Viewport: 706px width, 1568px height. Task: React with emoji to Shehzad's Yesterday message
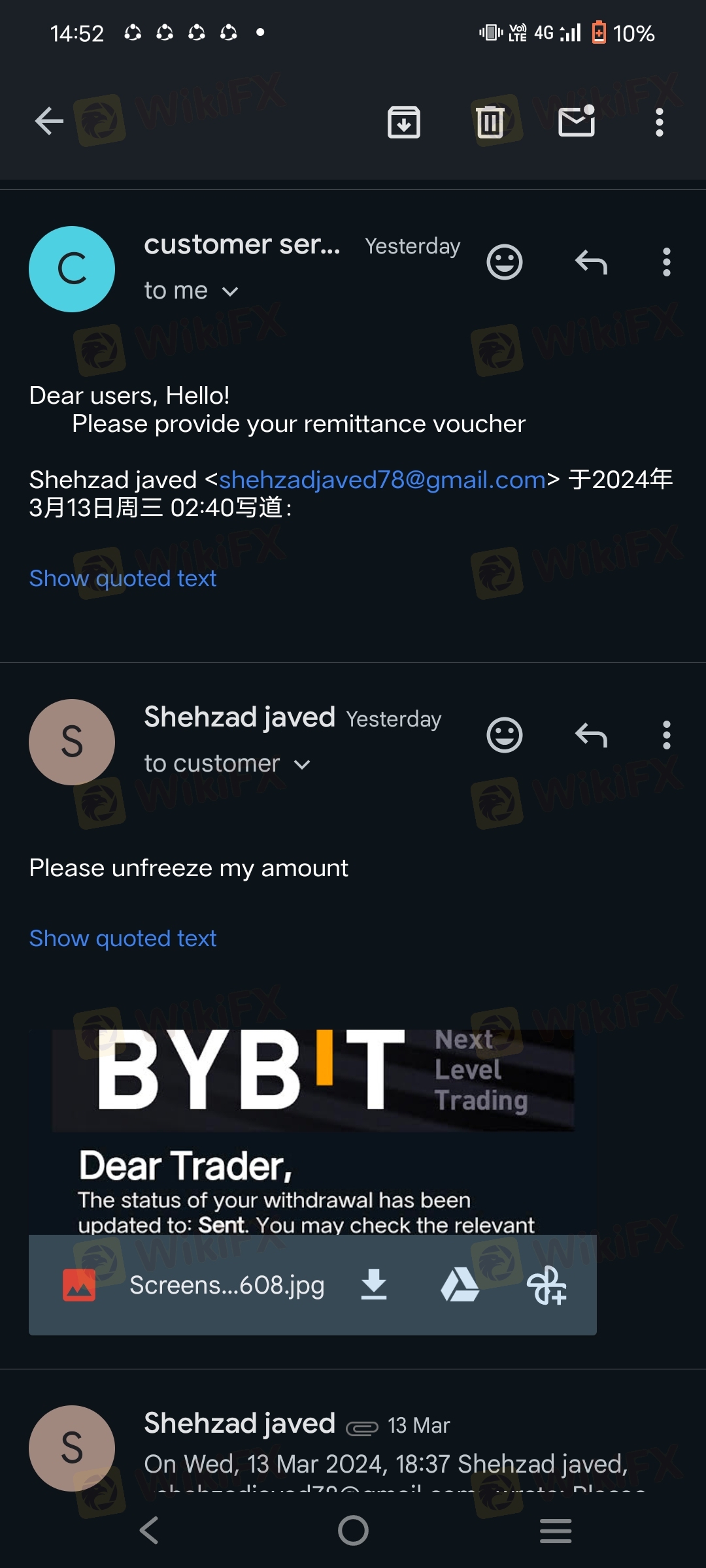(x=505, y=736)
